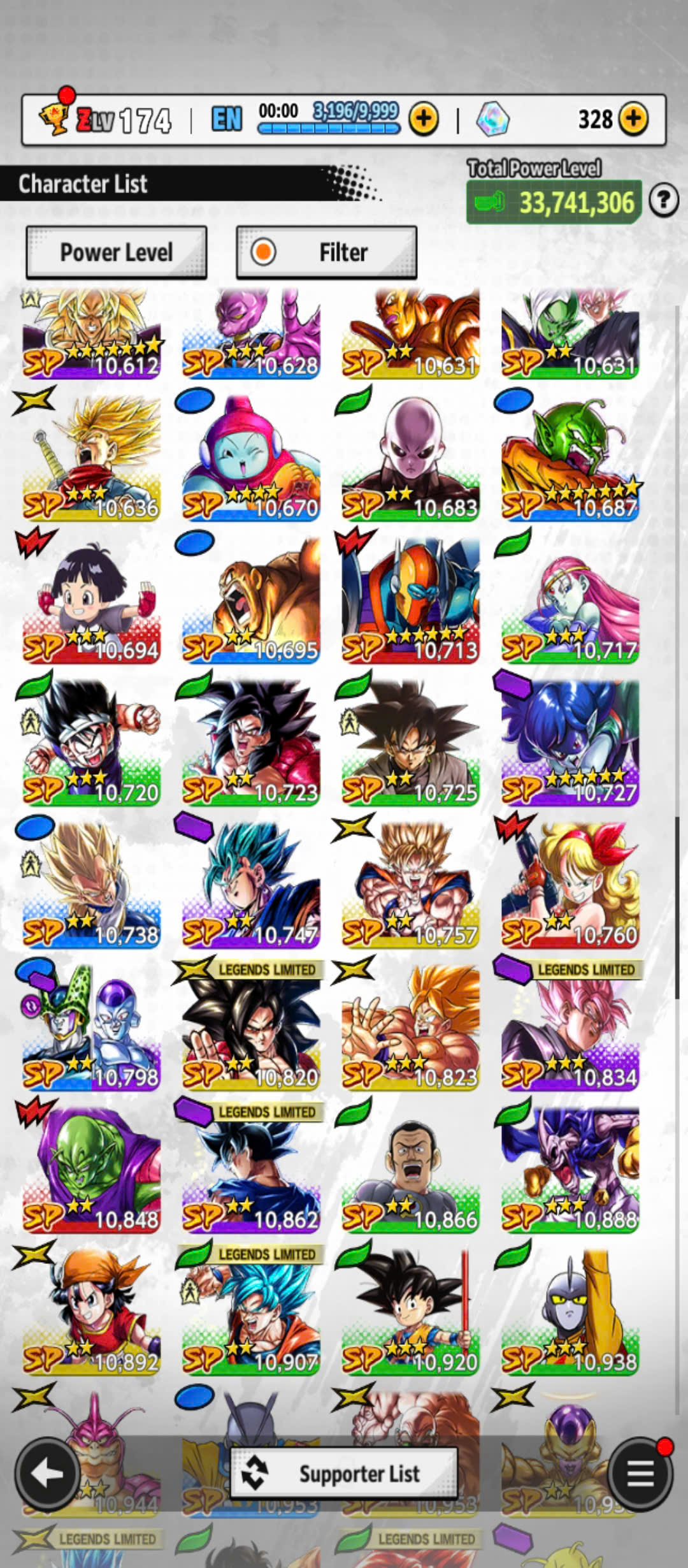Open the Power Level sort button
The height and width of the screenshot is (1568, 688).
[x=117, y=252]
